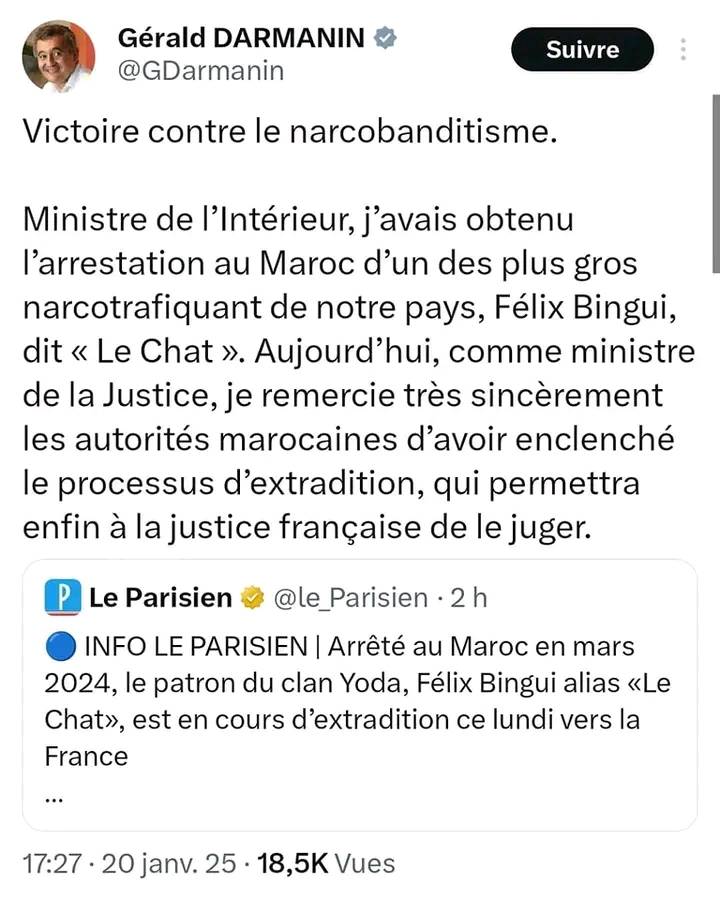720x900 pixels.
Task: Follow Gérald DARMANIN with Suivre button
Action: (582, 50)
